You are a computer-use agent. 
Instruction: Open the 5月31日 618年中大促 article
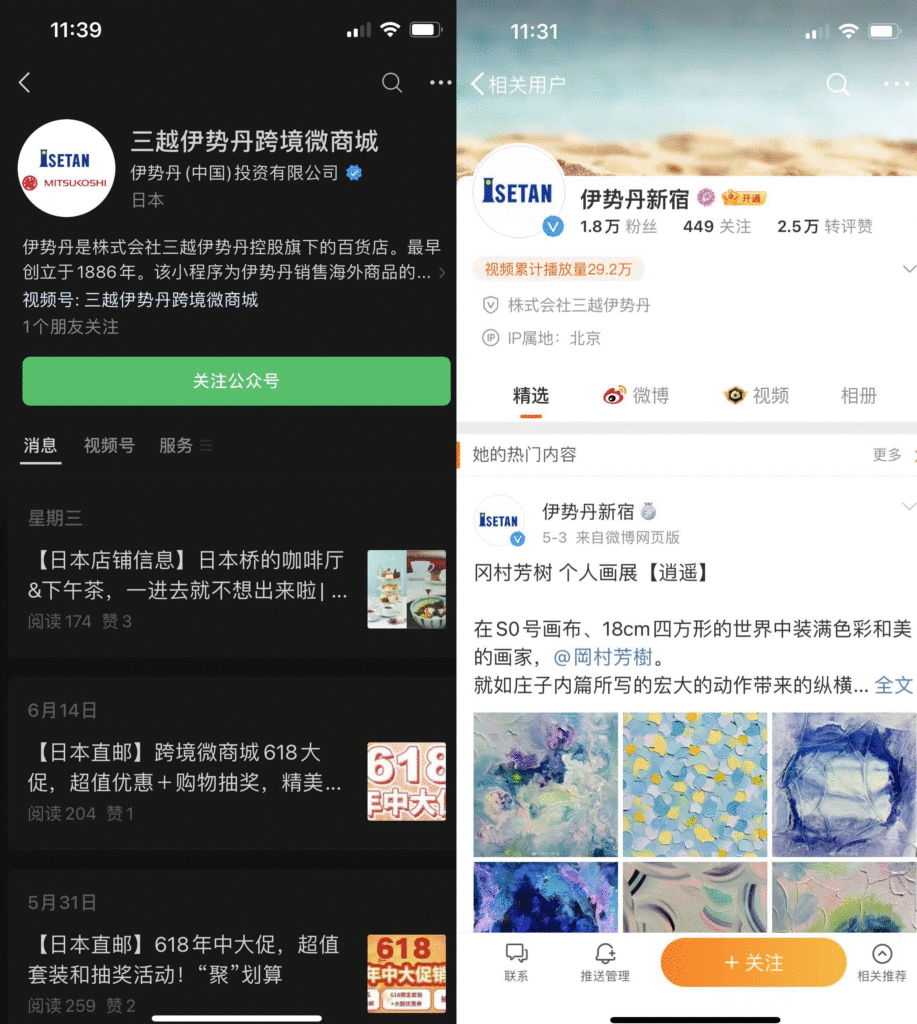coord(188,960)
